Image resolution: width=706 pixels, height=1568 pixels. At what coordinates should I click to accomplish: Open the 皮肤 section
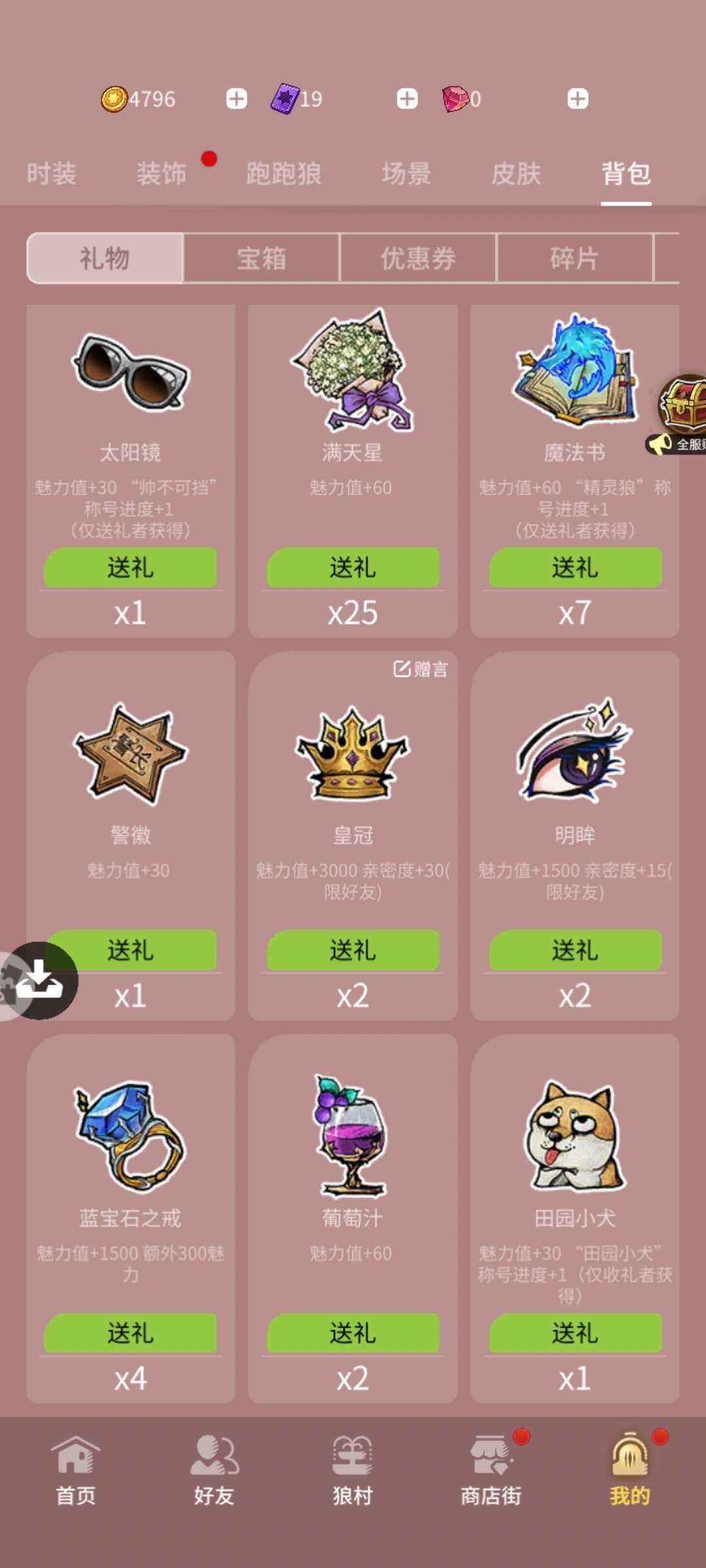[x=515, y=174]
